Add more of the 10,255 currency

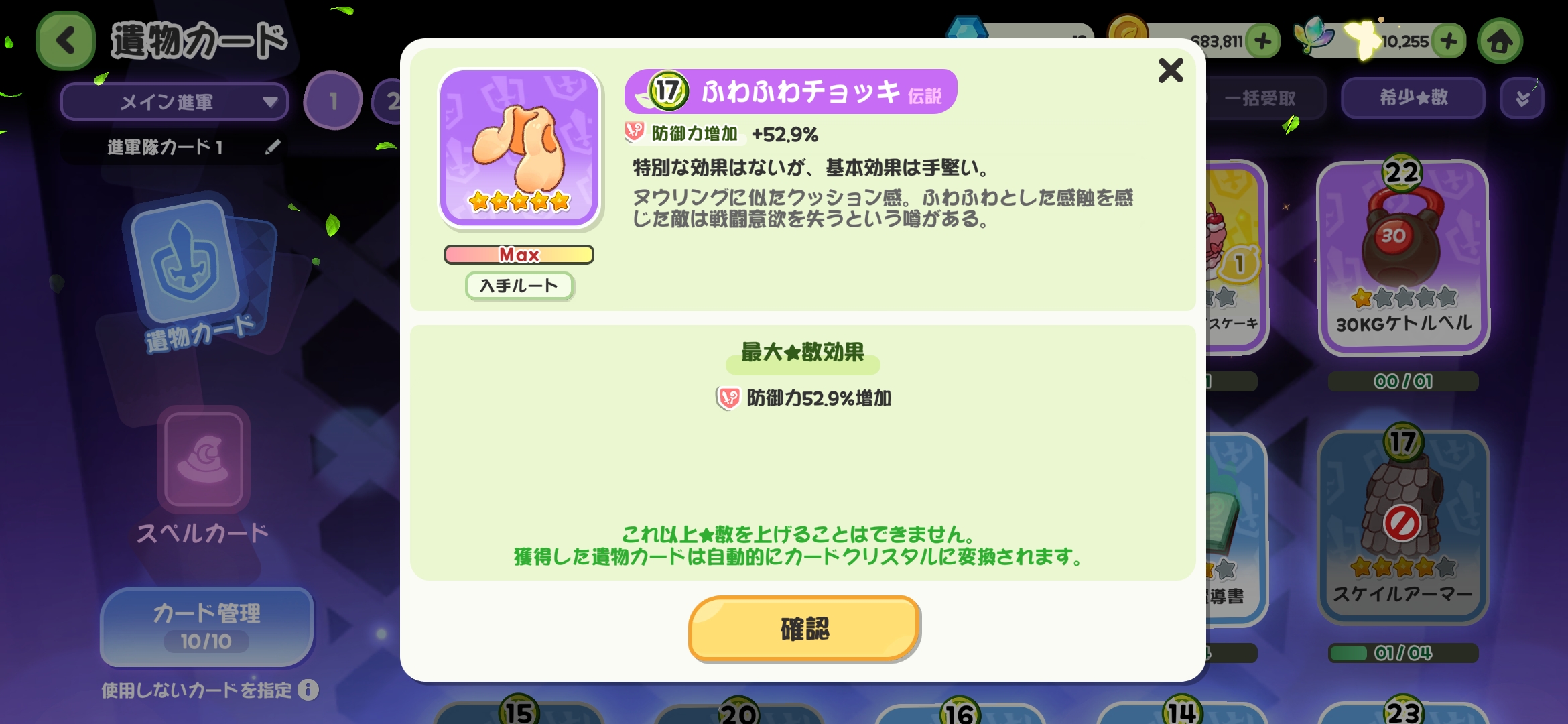tap(1449, 42)
